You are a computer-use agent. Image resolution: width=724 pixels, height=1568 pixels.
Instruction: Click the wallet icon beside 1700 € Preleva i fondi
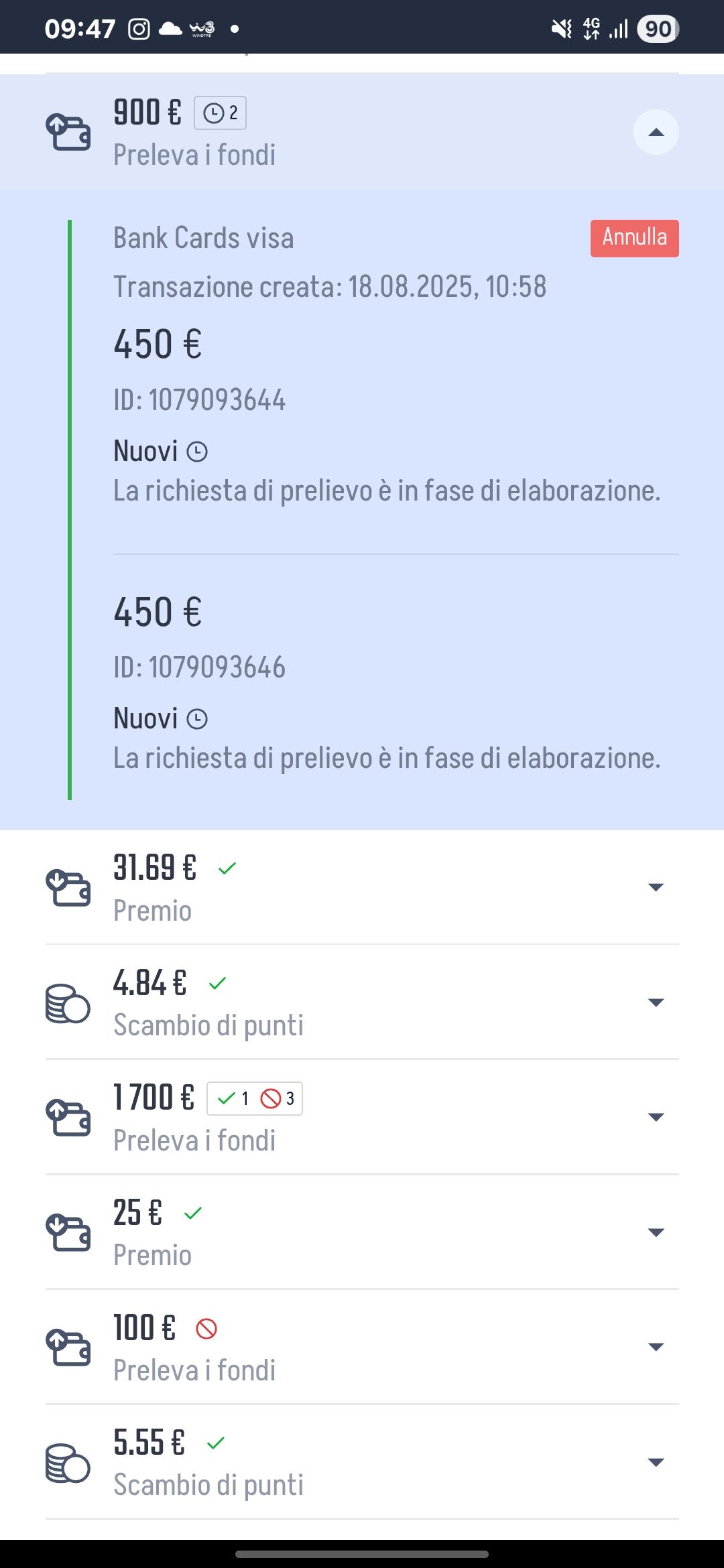coord(69,1117)
